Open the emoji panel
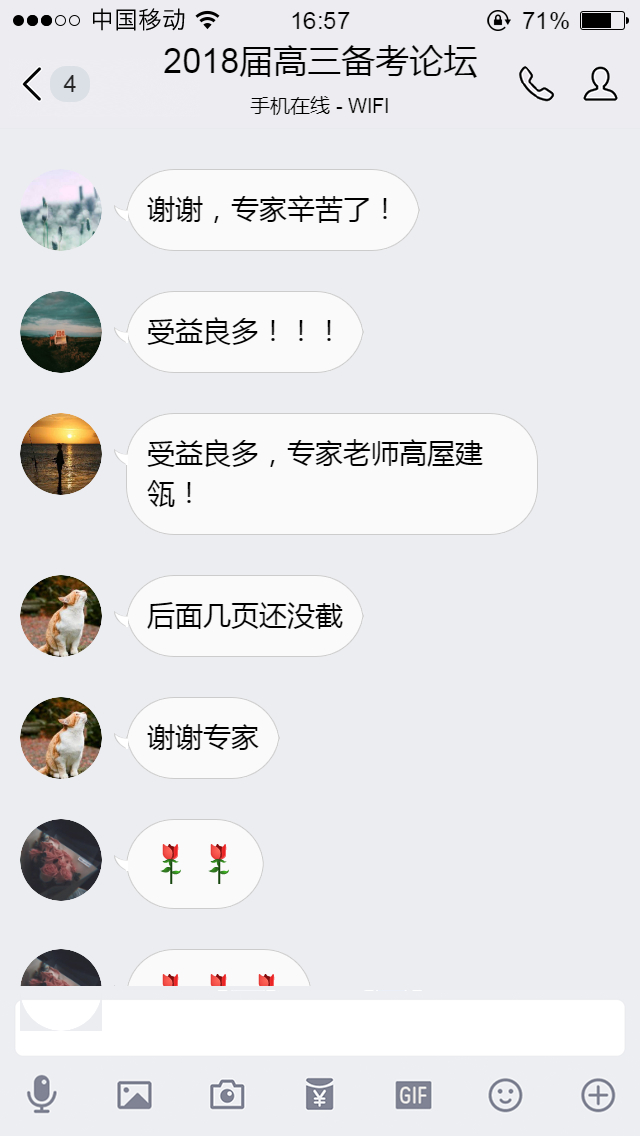Screen dimensions: 640x1136 click(505, 1095)
